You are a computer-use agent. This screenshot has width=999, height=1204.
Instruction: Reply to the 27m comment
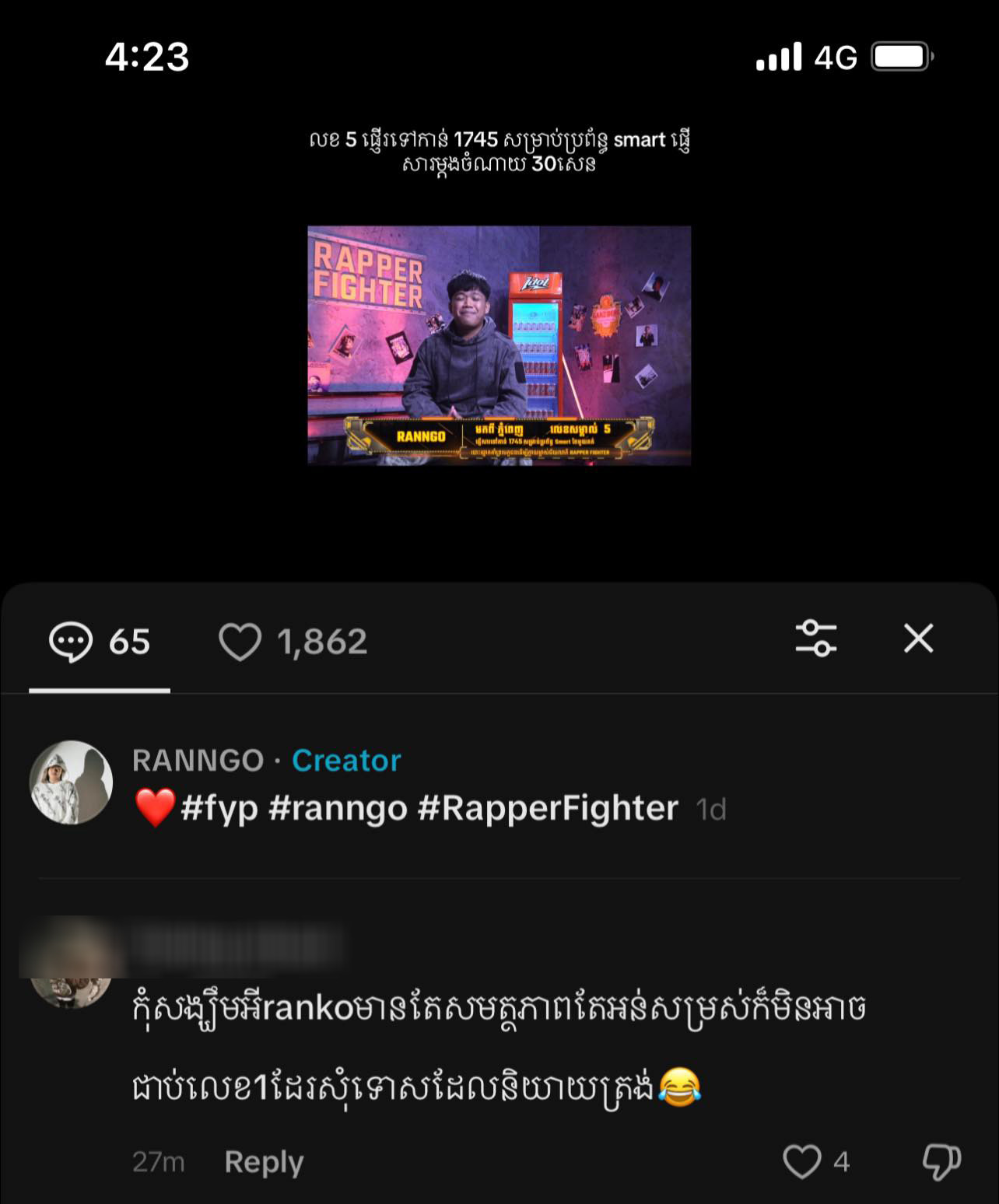tap(264, 1162)
